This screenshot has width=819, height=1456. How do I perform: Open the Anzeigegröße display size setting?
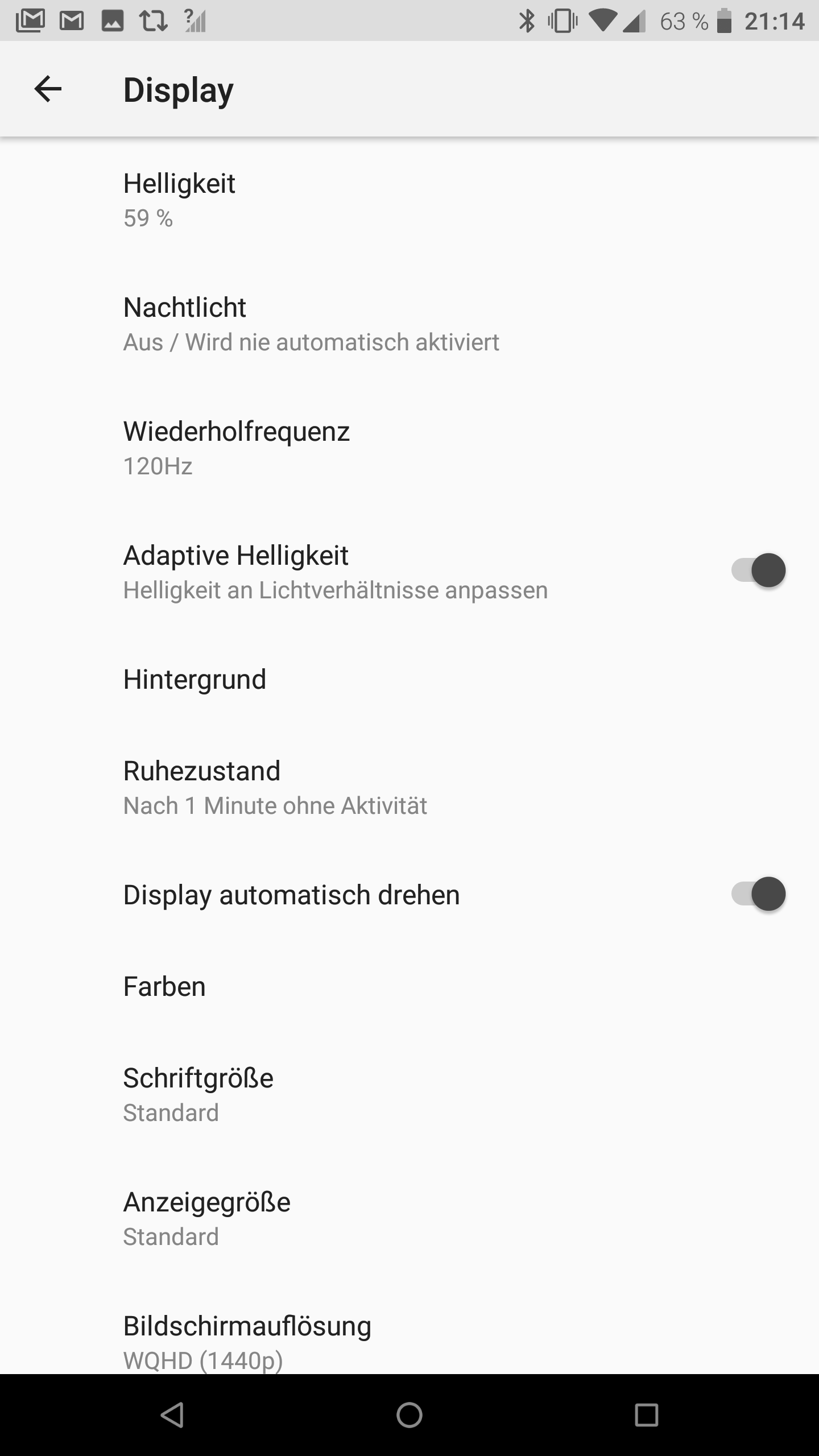point(409,1218)
